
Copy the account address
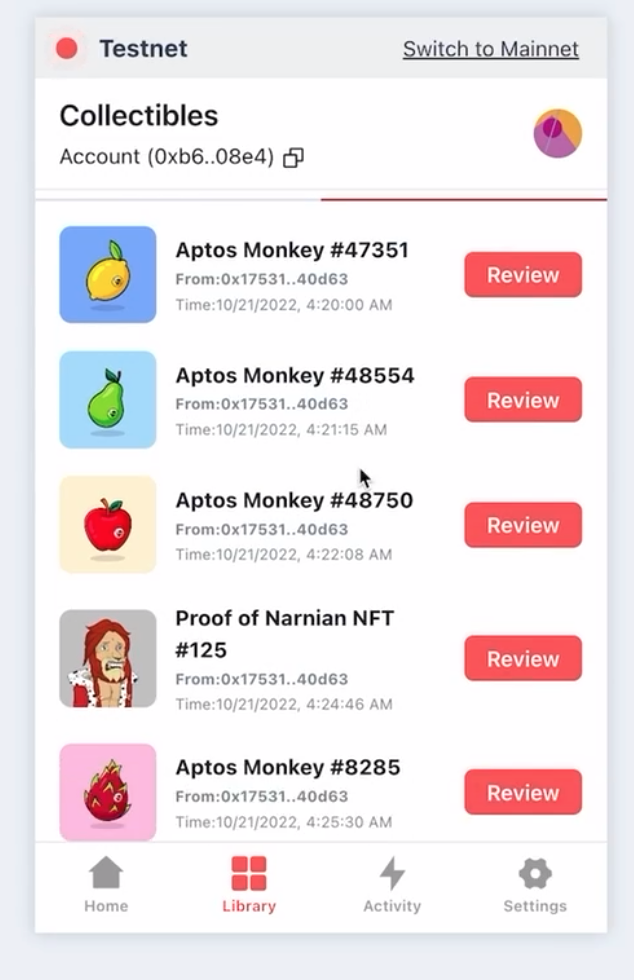click(x=293, y=158)
